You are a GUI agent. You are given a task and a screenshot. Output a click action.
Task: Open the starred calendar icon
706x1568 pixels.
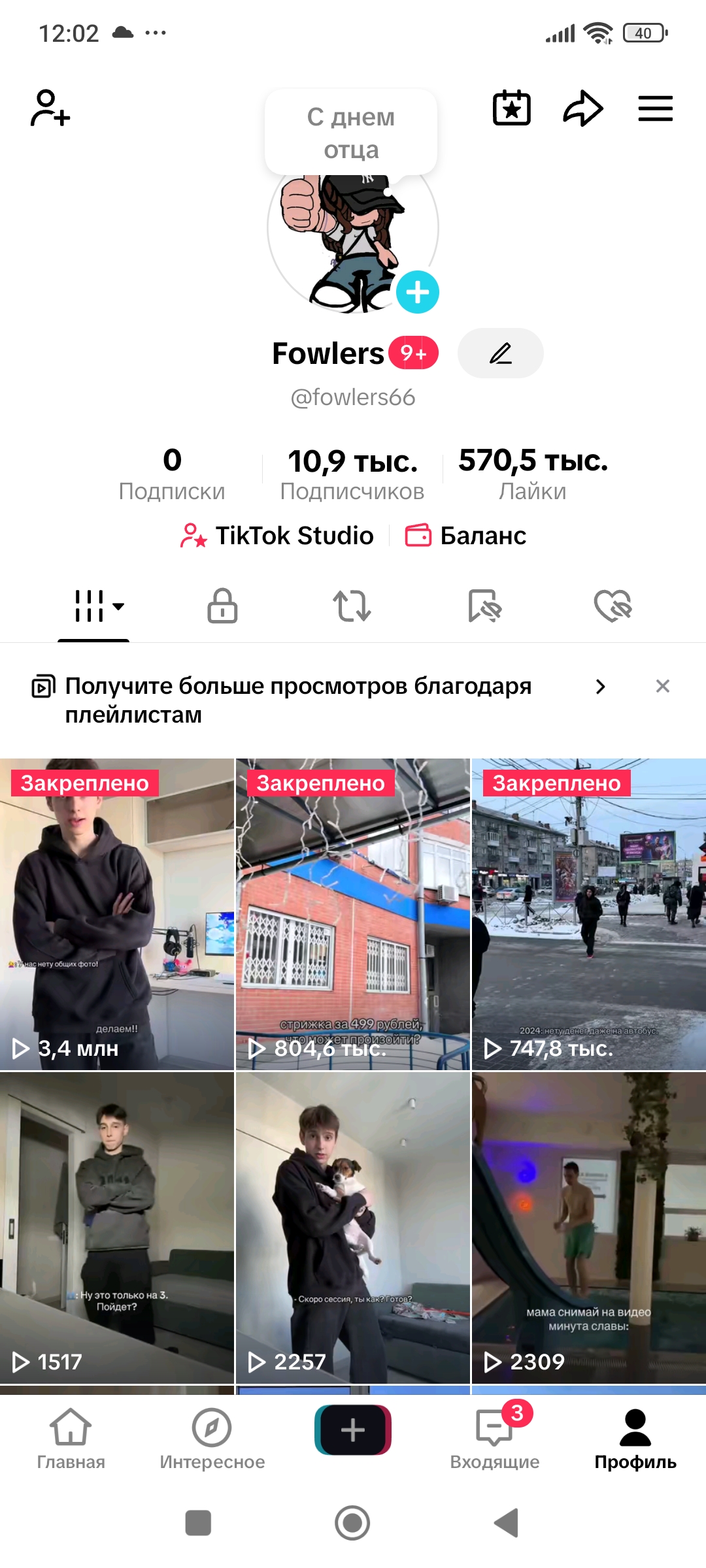click(x=511, y=108)
